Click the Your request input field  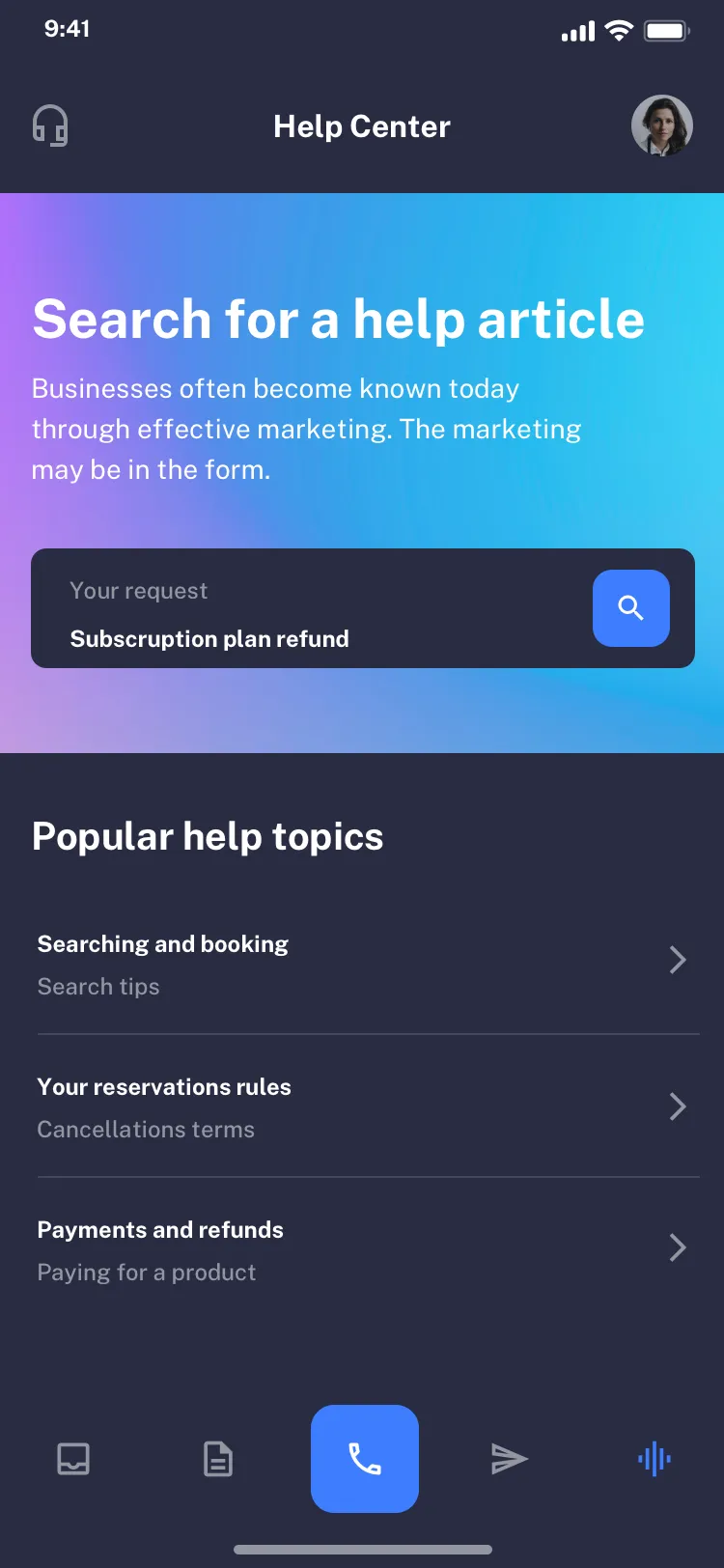click(x=138, y=590)
